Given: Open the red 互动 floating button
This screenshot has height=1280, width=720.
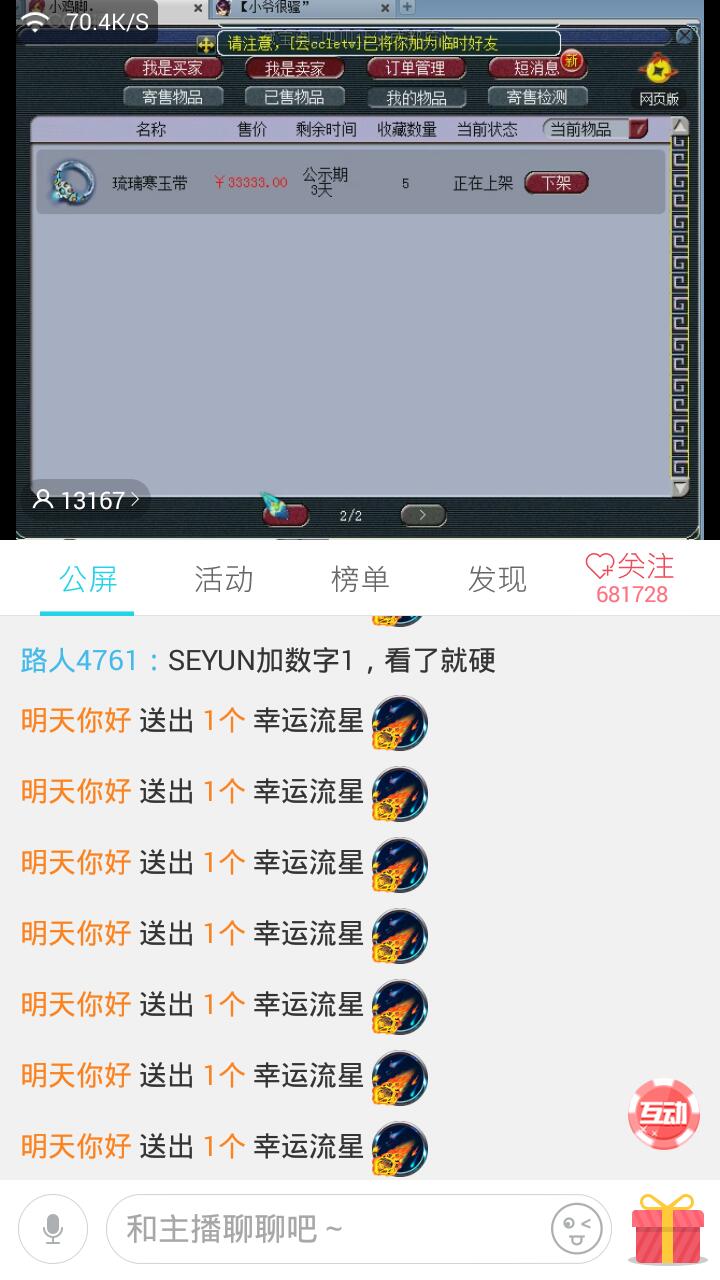Looking at the screenshot, I should tap(663, 1113).
